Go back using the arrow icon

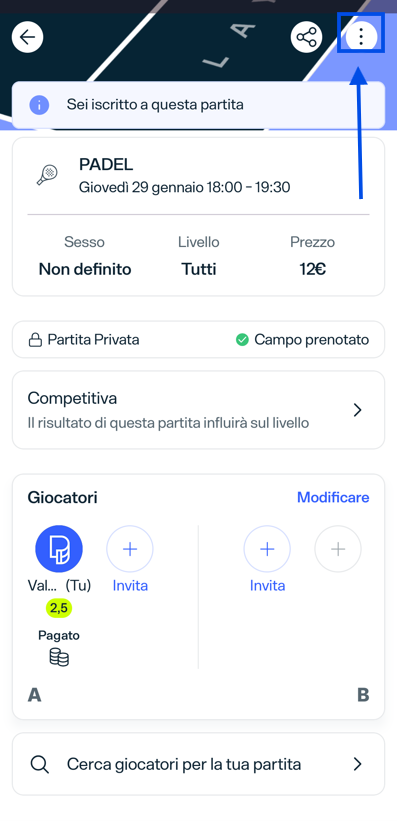pyautogui.click(x=27, y=37)
